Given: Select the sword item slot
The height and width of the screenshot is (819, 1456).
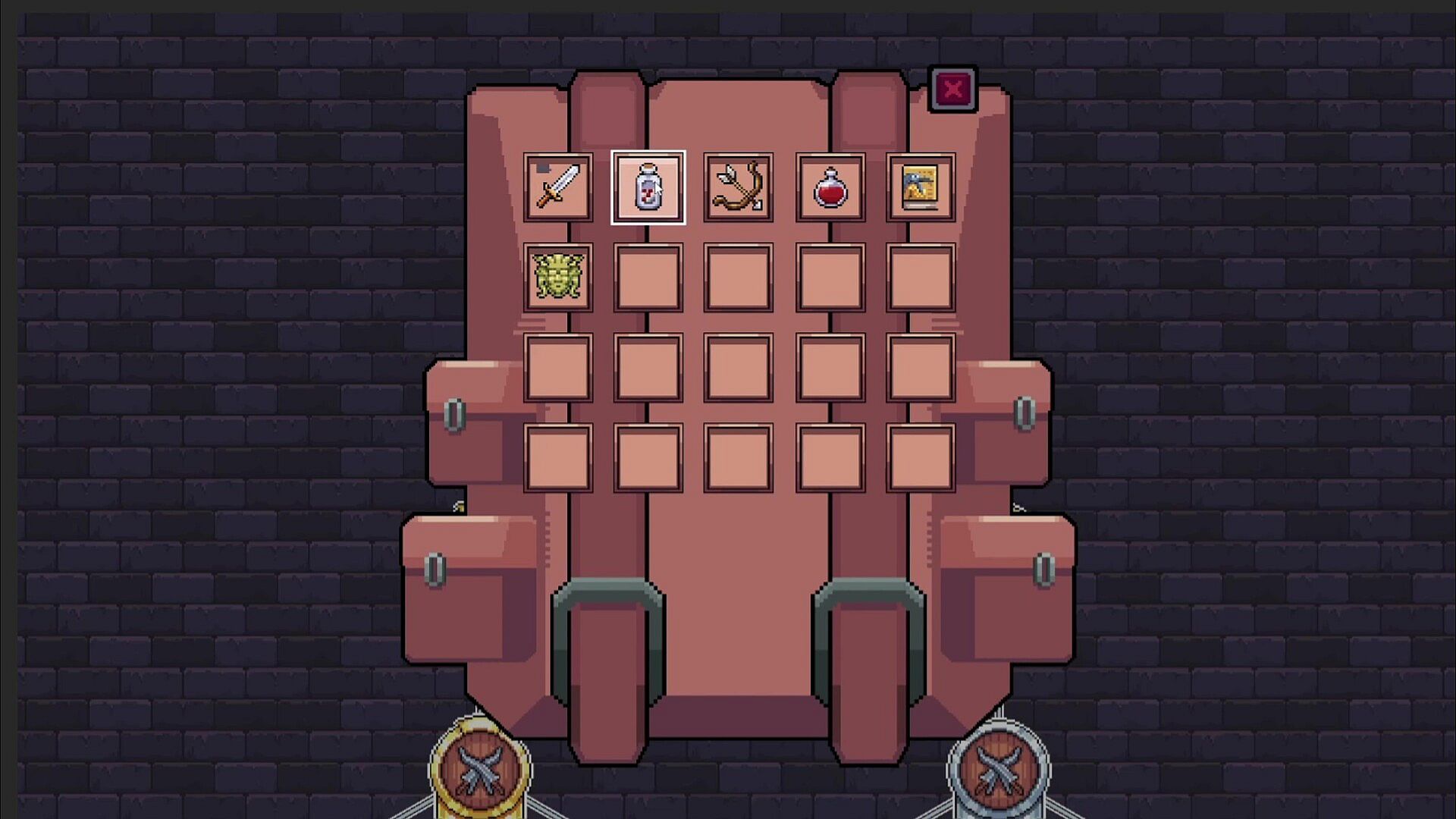Looking at the screenshot, I should click(x=558, y=187).
